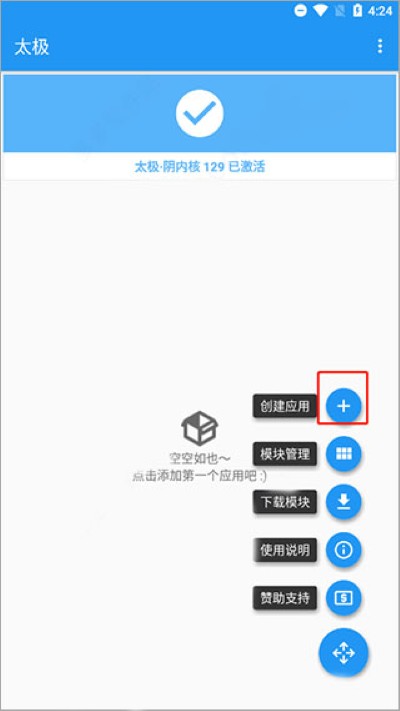This screenshot has height=711, width=400.
Task: Open the overflow menu in app bar
Action: click(380, 46)
